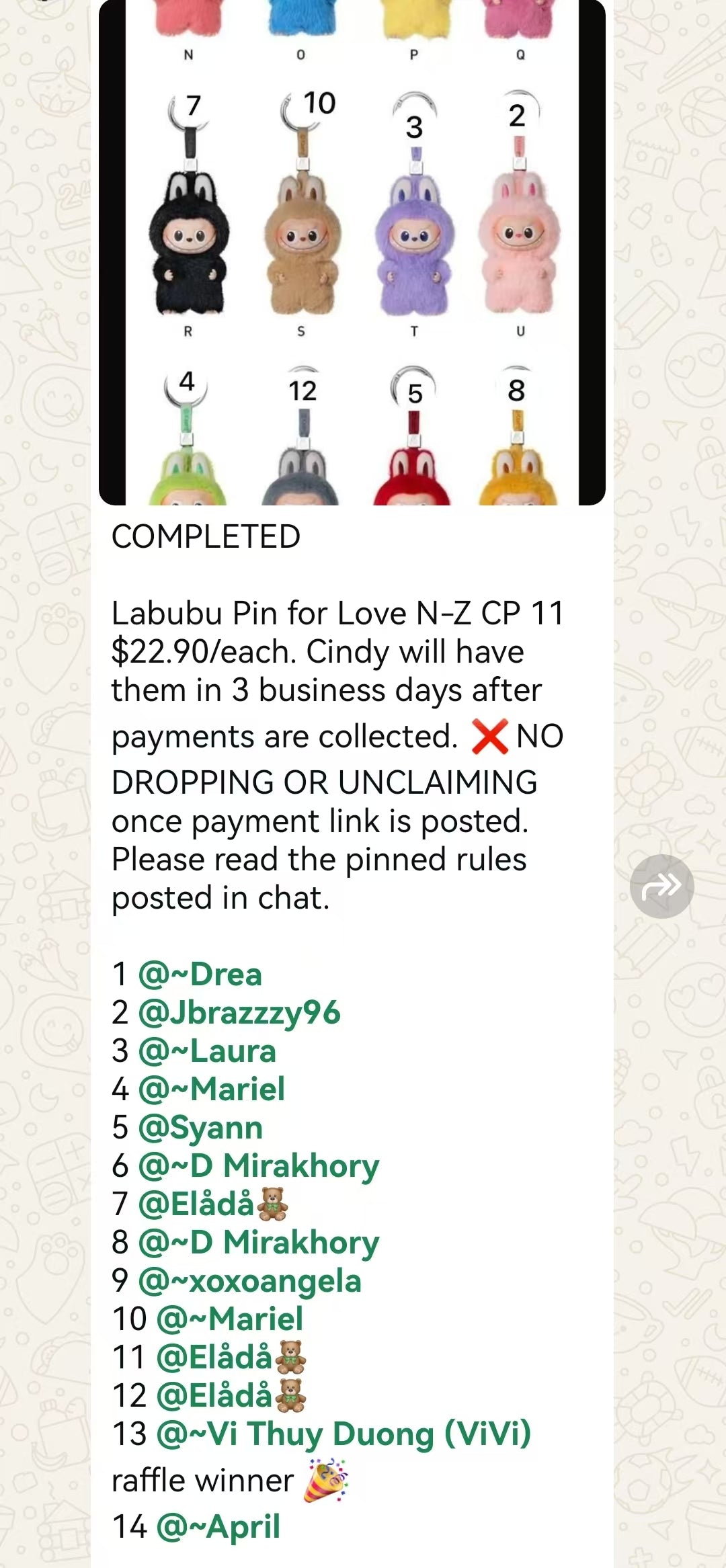Open @~Laura's mention

207,1050
